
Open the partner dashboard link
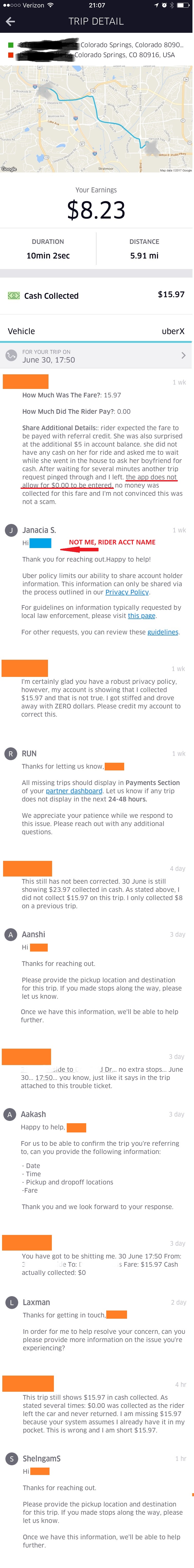point(74,791)
